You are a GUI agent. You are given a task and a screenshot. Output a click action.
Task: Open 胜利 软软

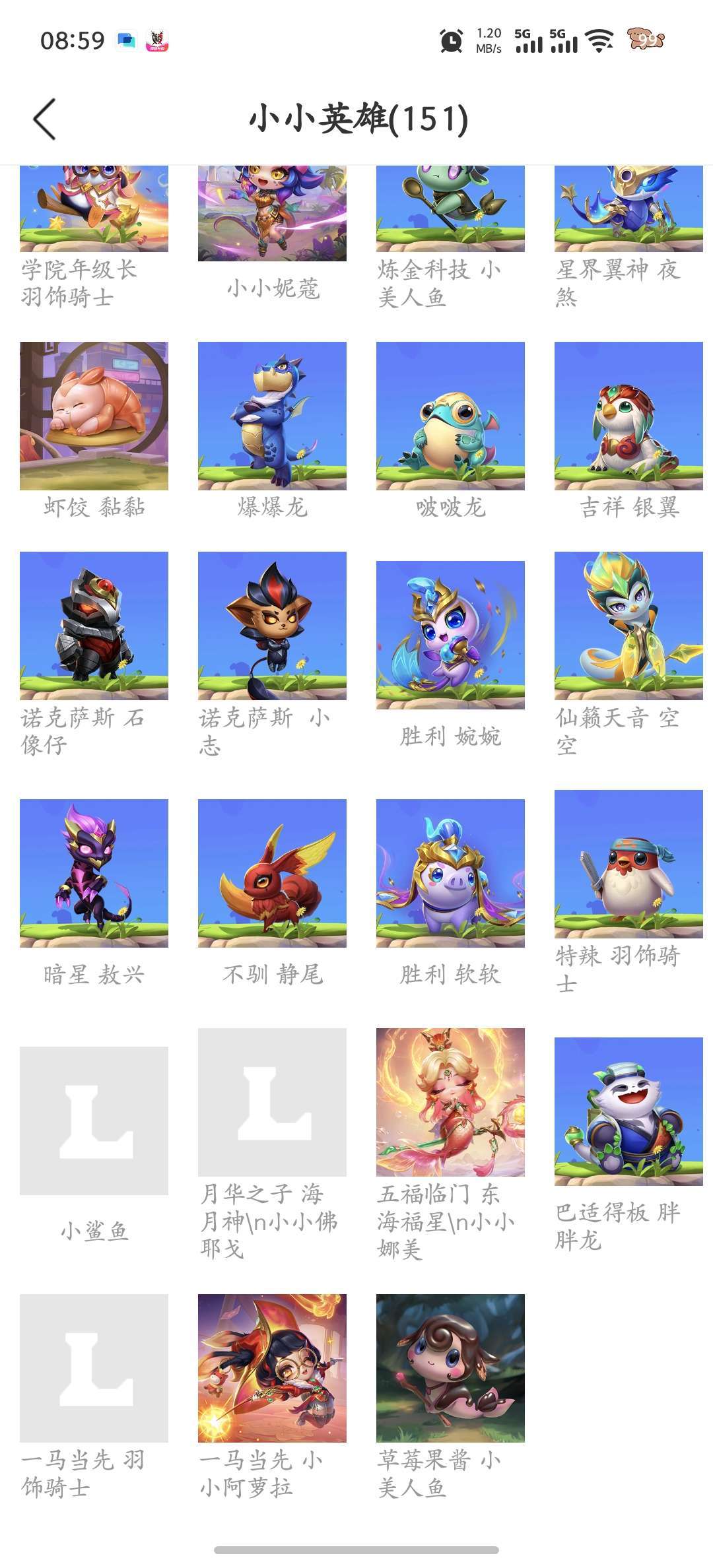click(x=450, y=873)
